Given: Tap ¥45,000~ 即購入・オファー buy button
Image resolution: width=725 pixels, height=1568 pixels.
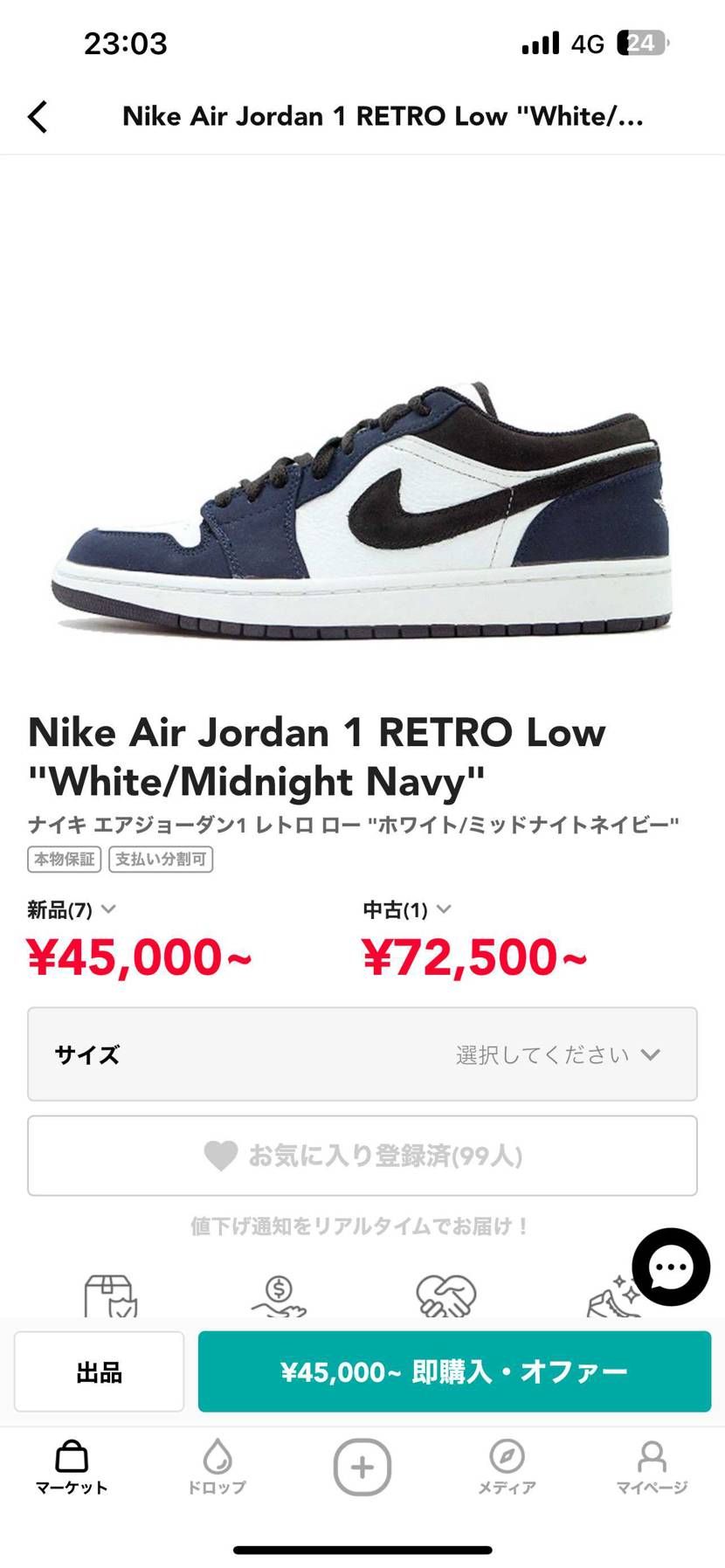Looking at the screenshot, I should point(454,1371).
